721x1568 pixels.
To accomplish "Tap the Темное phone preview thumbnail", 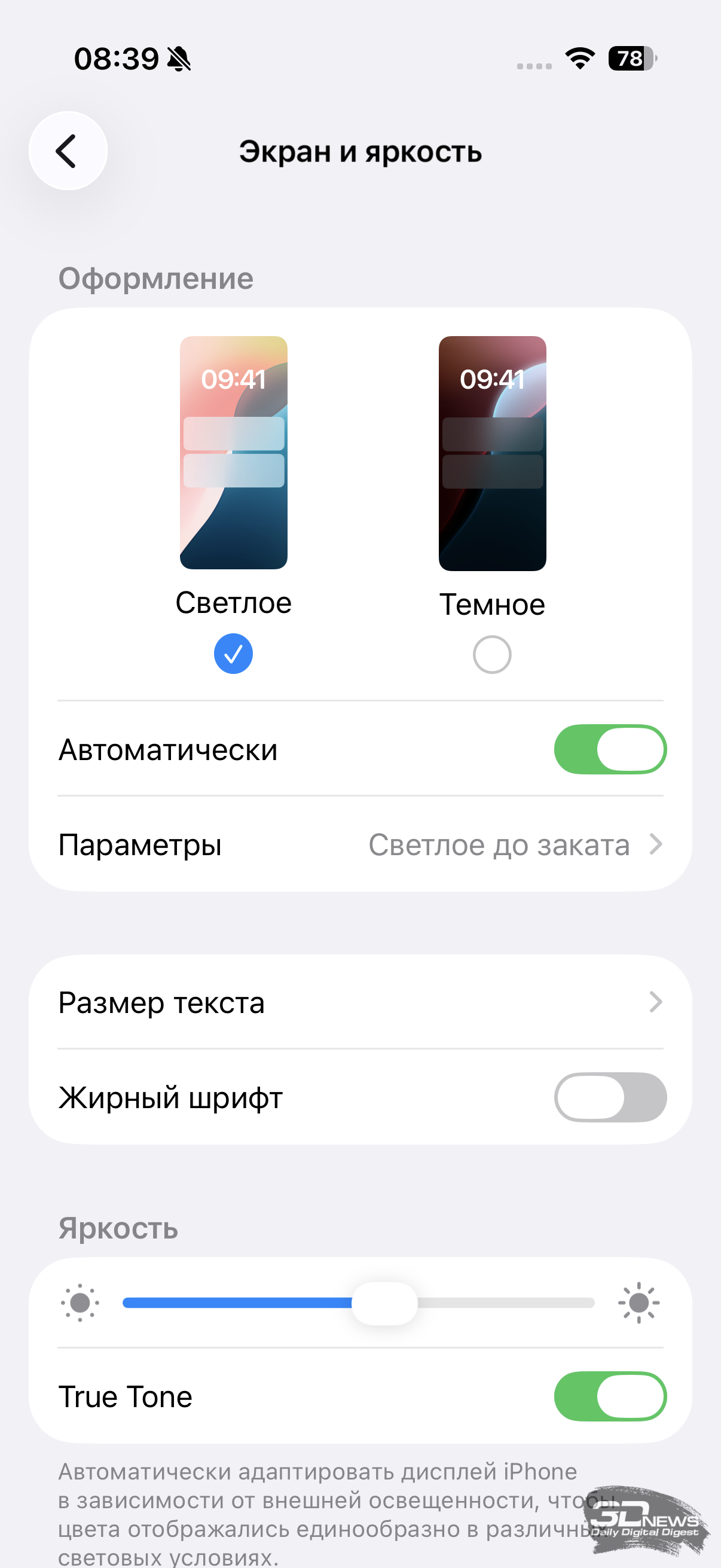I will click(492, 453).
